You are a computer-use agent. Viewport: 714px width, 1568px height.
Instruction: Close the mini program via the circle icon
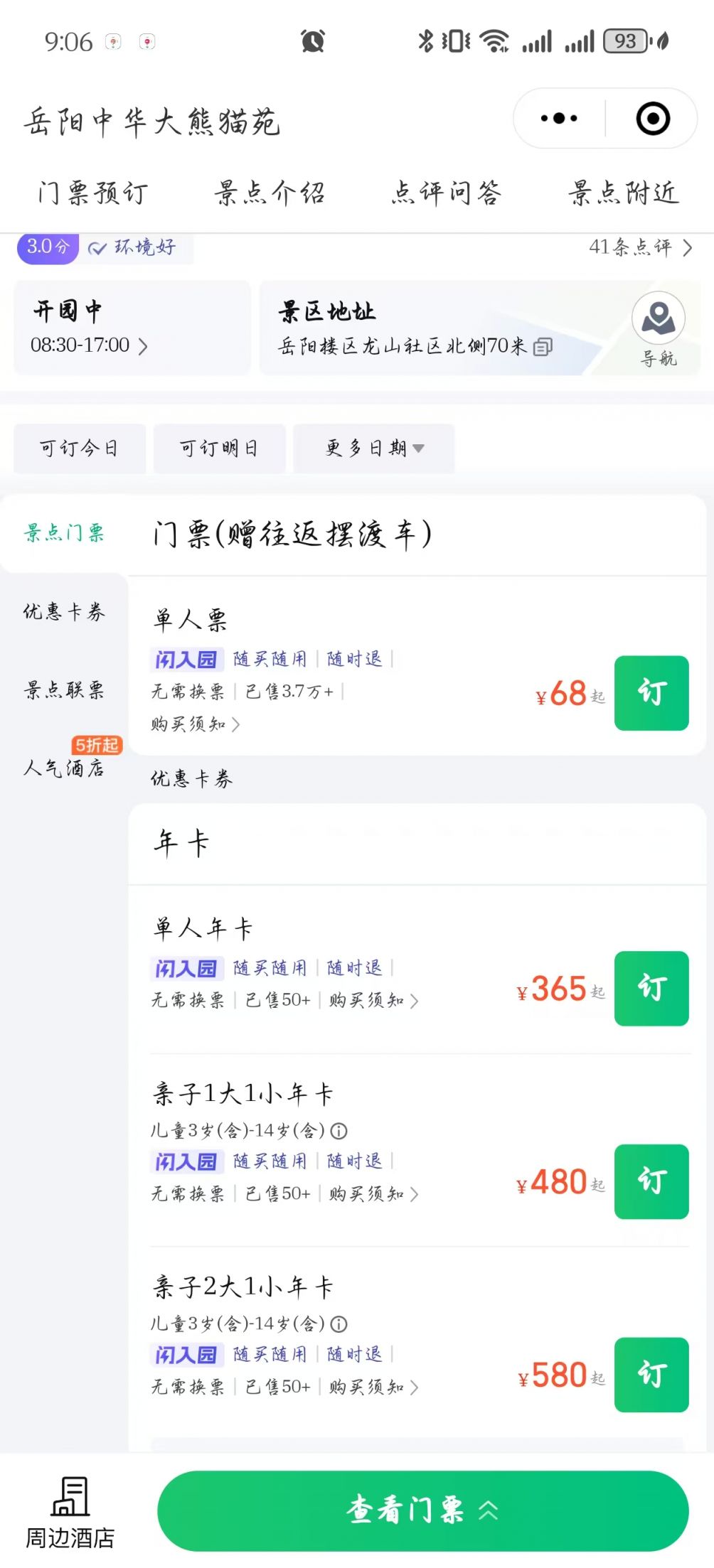point(653,119)
